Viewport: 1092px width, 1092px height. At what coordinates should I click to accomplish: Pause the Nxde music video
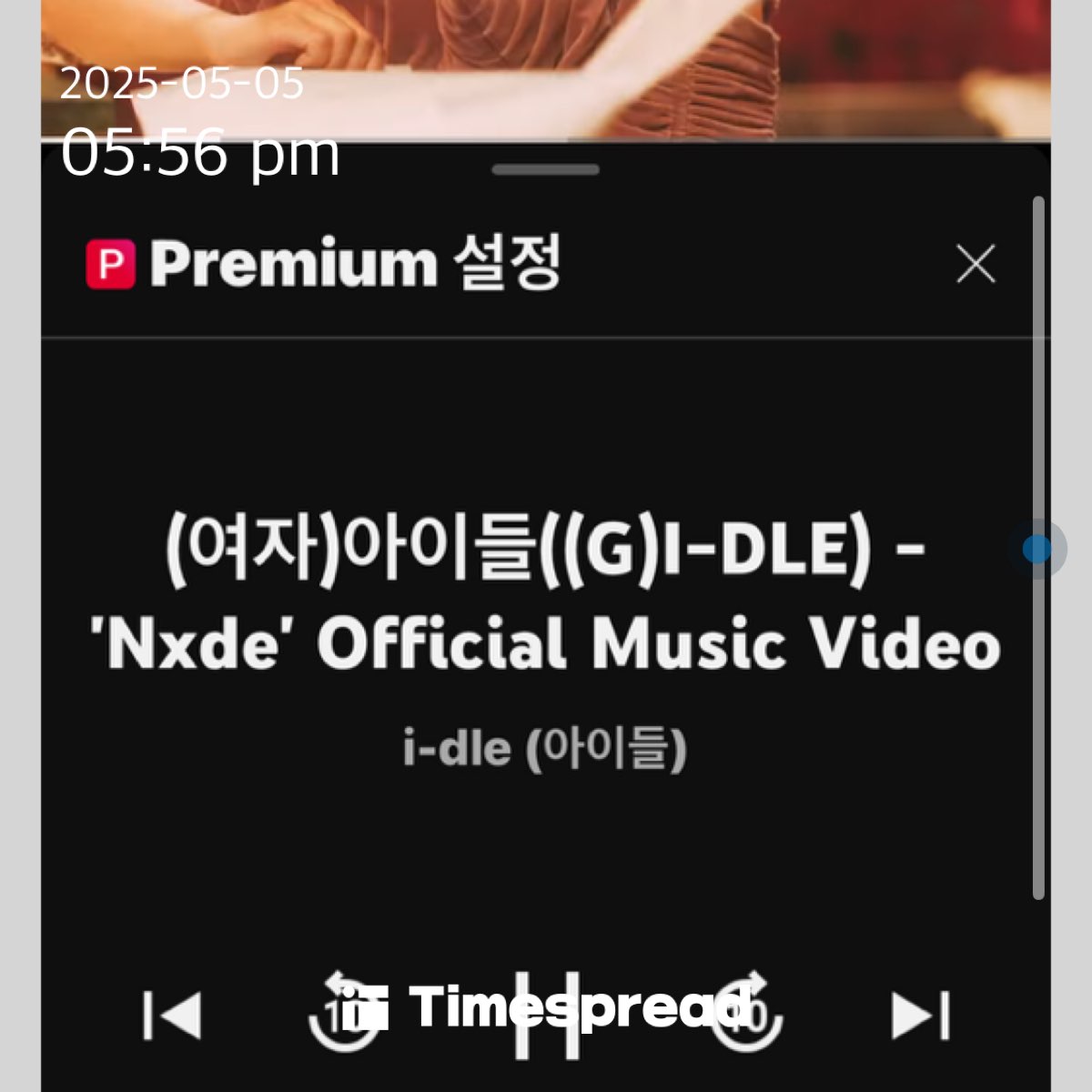546,1015
